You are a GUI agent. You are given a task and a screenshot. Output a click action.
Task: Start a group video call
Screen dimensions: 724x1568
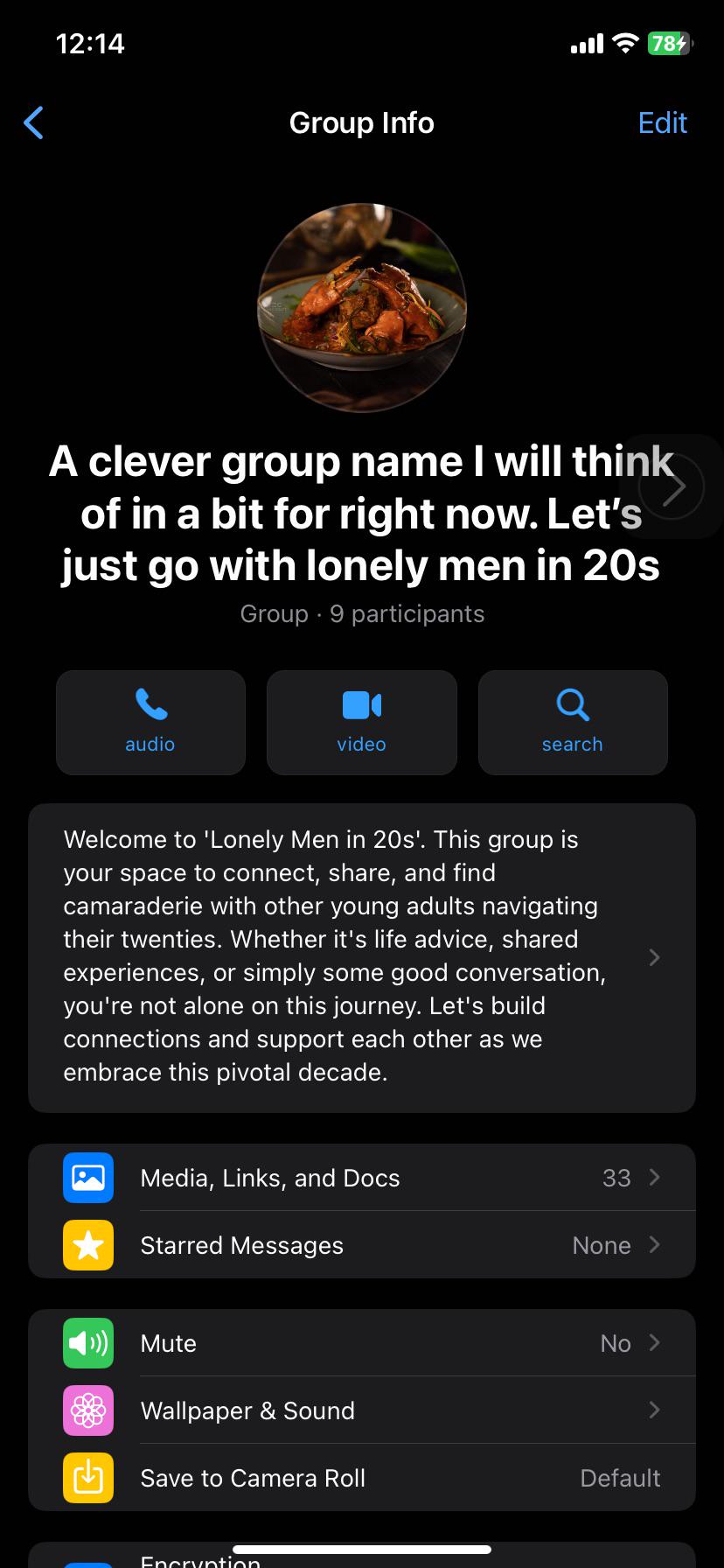361,722
